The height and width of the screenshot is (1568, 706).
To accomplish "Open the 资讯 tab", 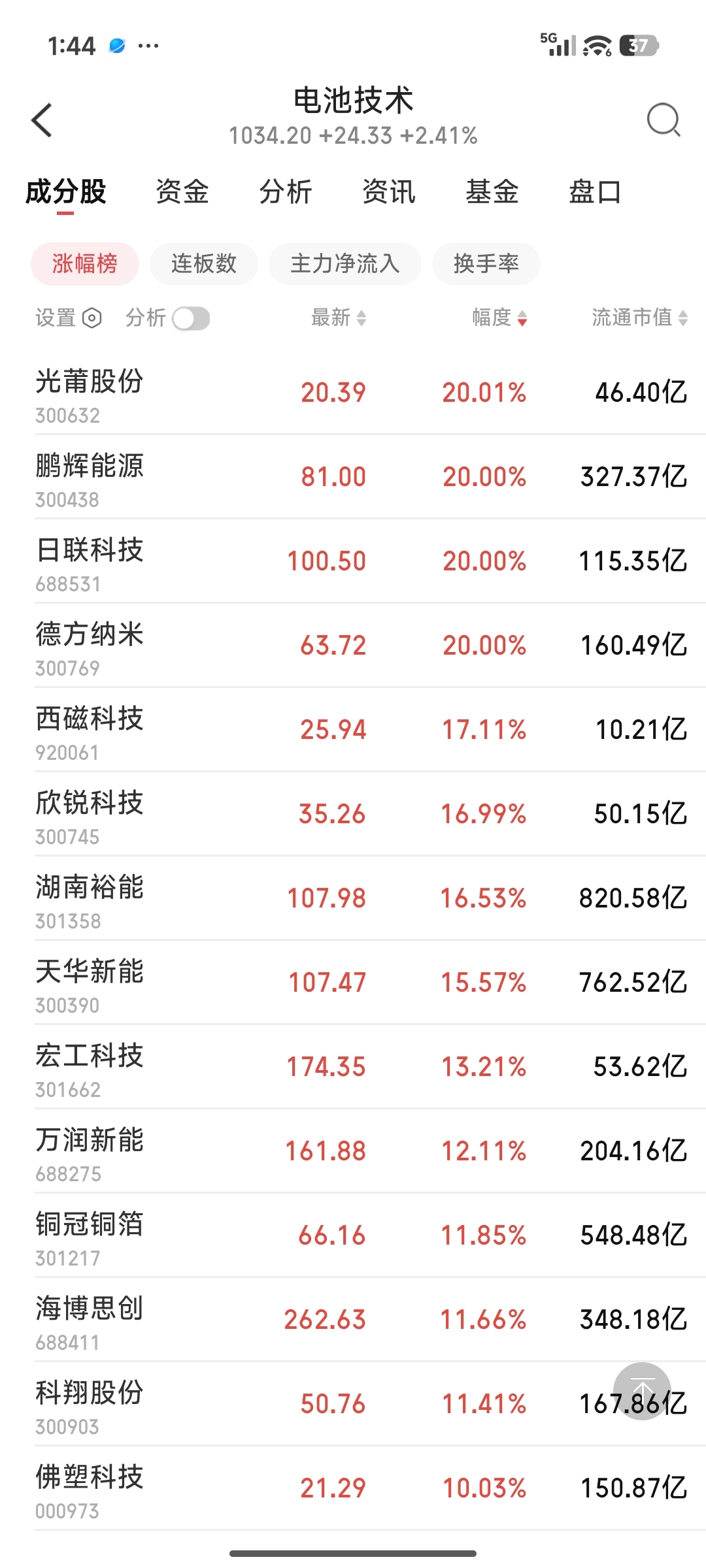I will coord(389,192).
